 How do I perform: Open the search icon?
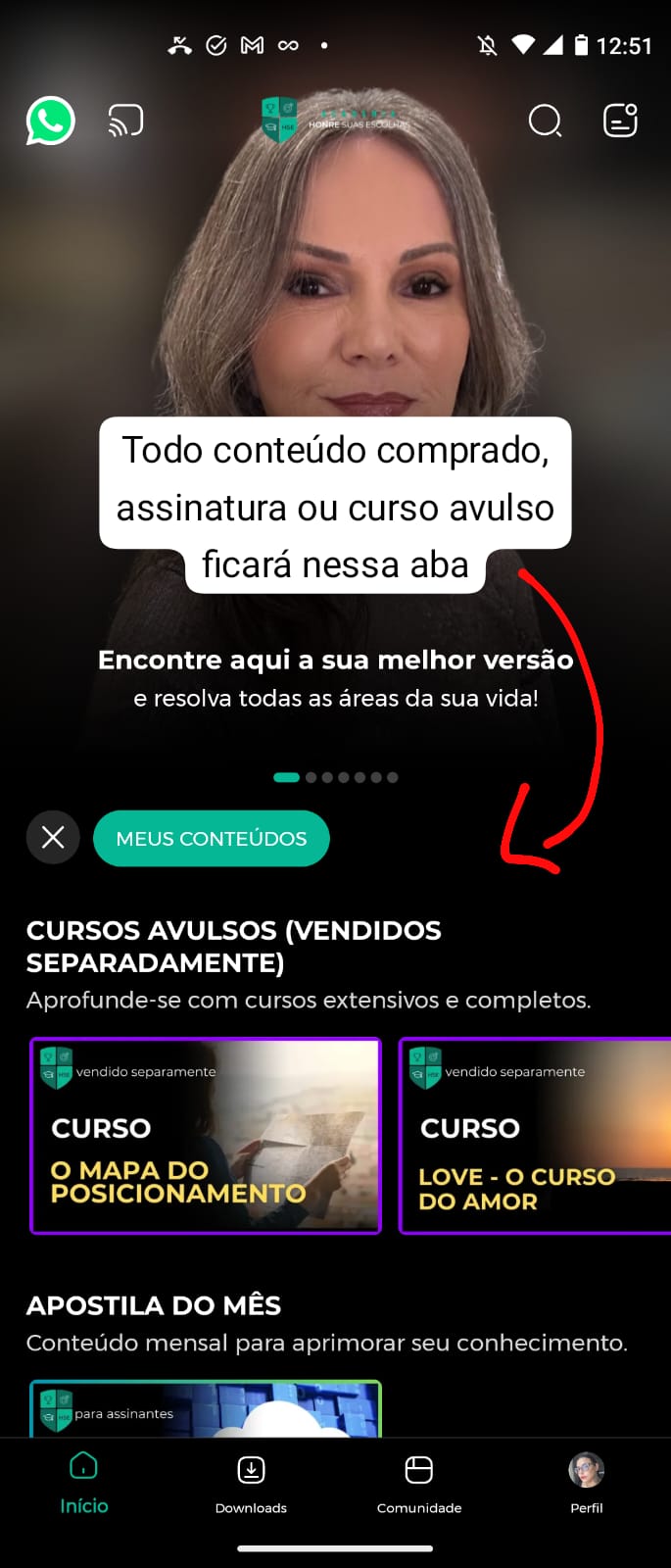tap(545, 121)
